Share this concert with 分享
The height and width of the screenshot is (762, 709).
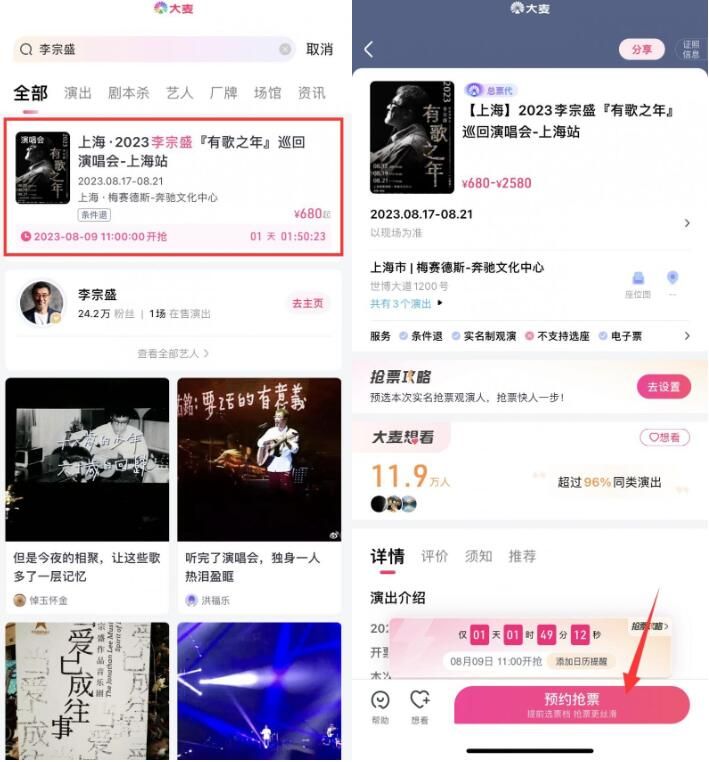(641, 49)
